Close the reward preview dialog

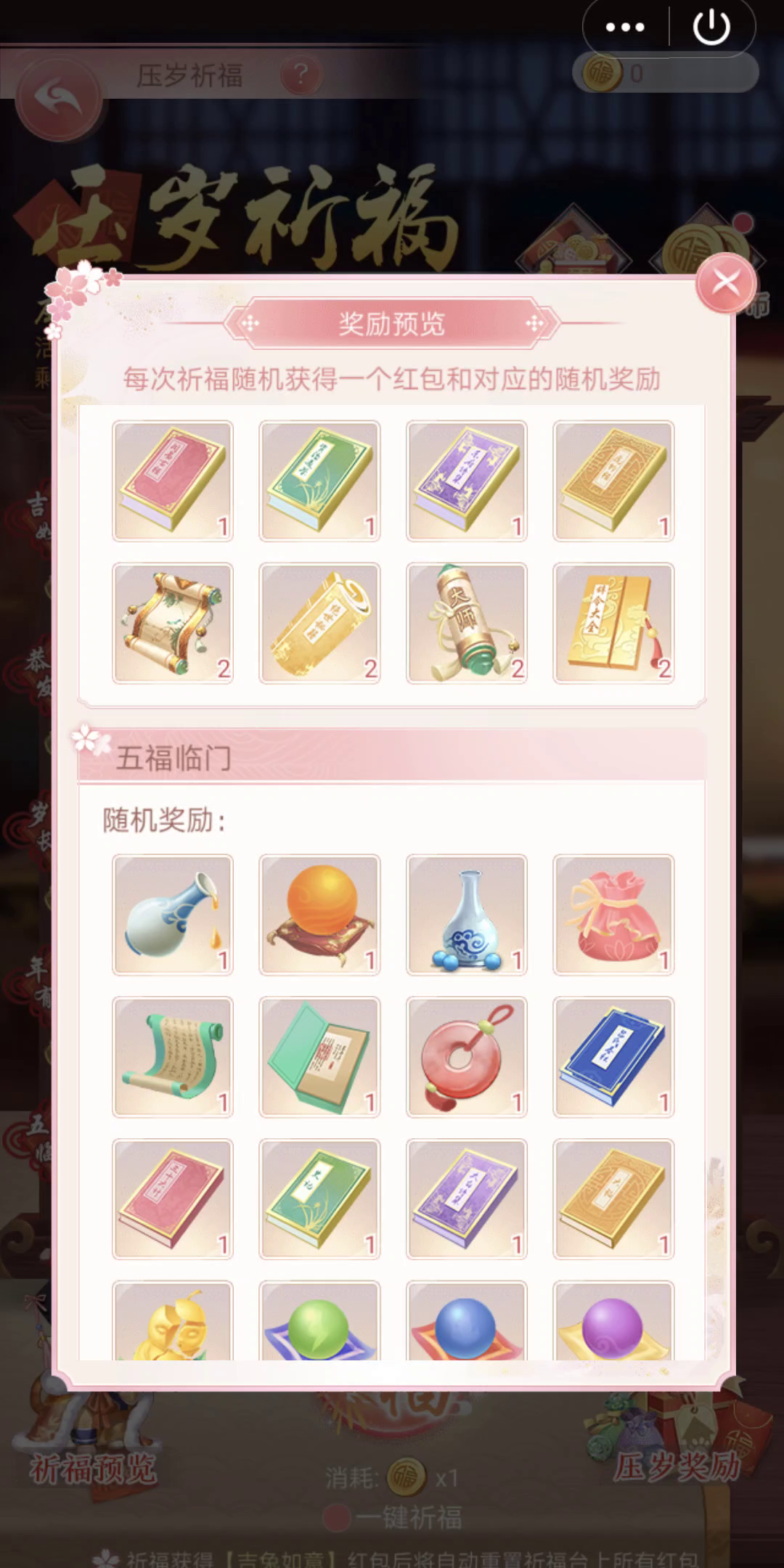725,283
